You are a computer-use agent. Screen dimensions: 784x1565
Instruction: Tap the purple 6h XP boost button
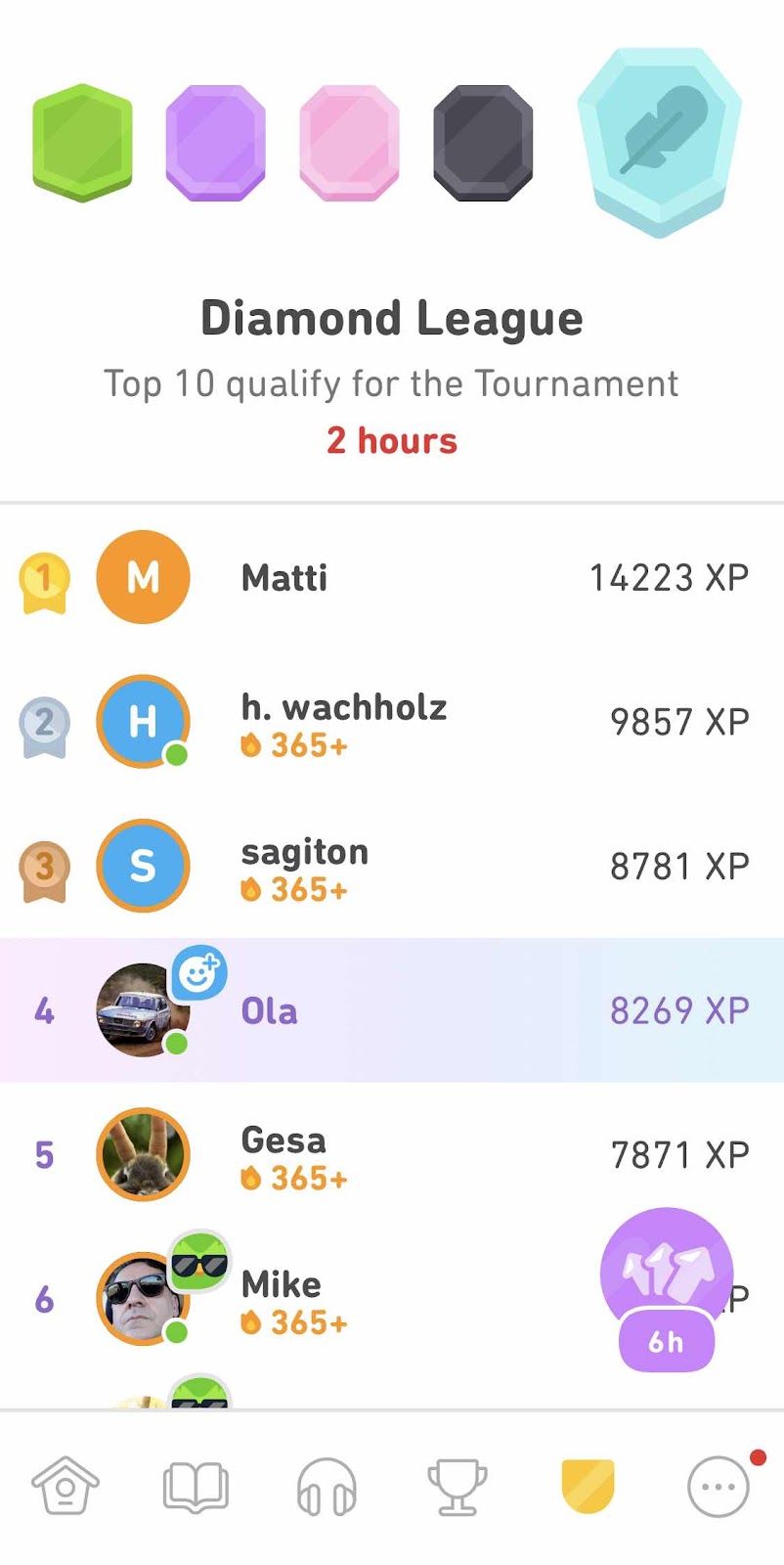tap(667, 1289)
